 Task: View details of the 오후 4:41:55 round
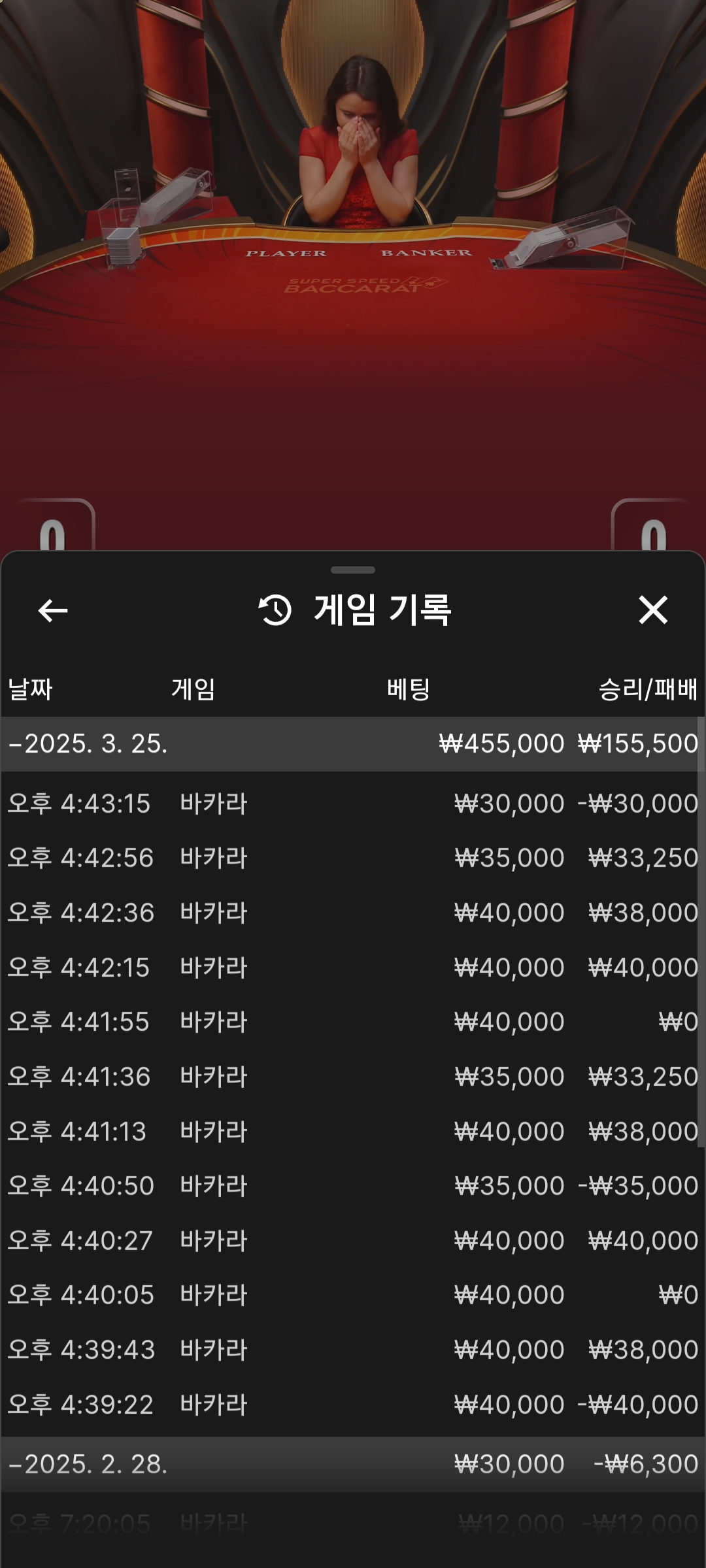pyautogui.click(x=353, y=1022)
